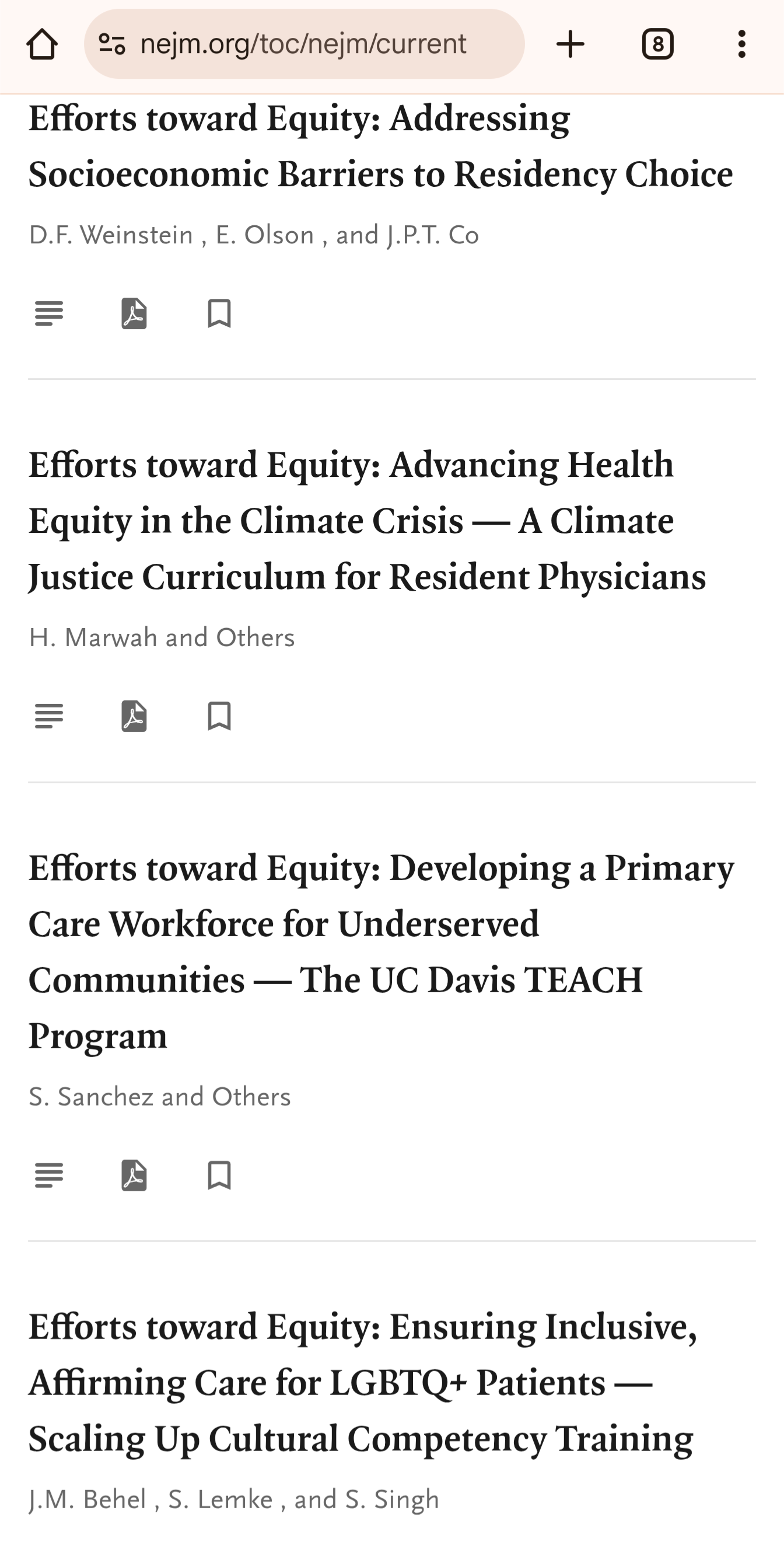
Task: View site information icon in address bar
Action: coord(112,44)
